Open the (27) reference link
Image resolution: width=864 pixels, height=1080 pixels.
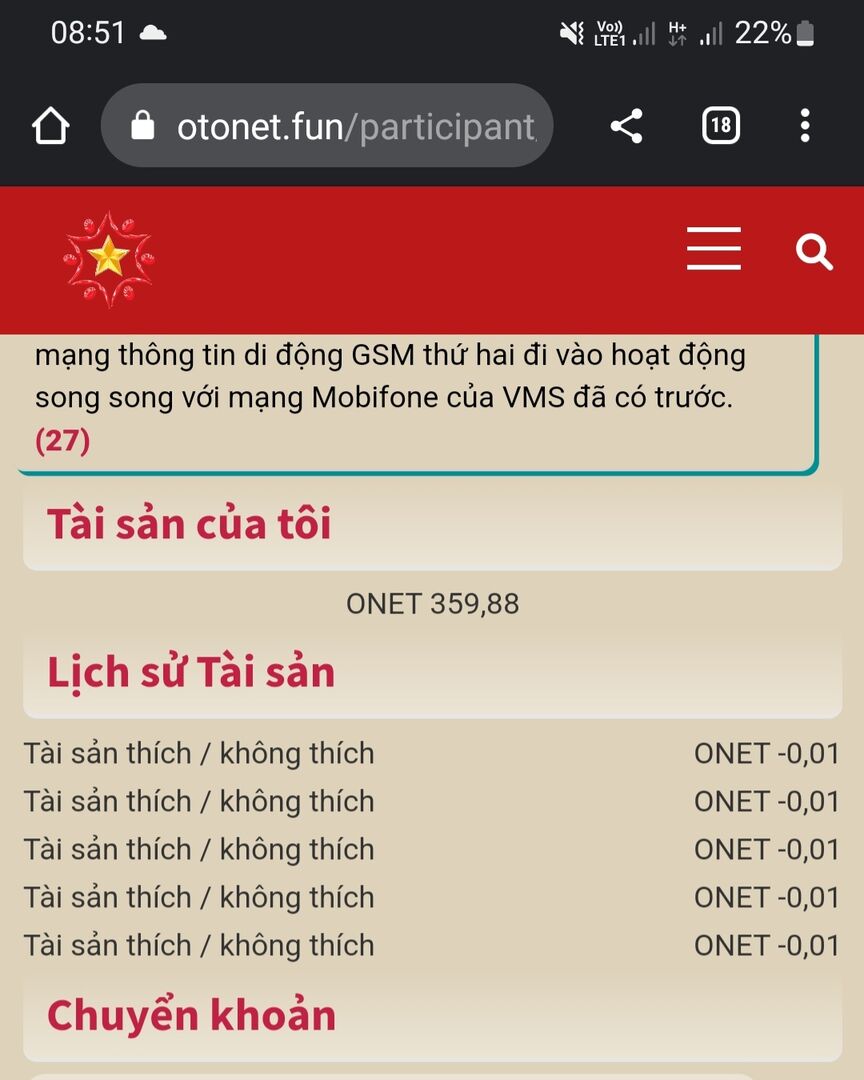coord(62,441)
